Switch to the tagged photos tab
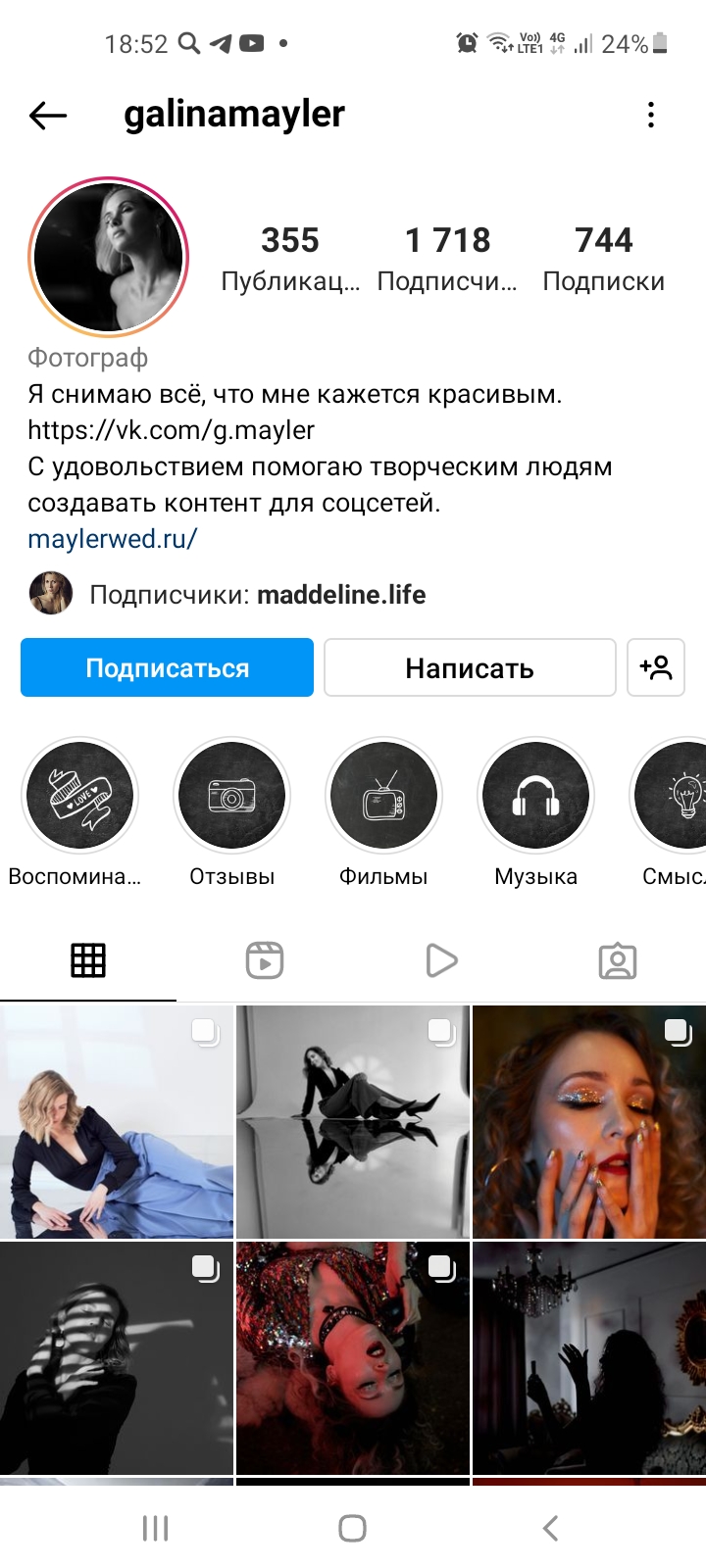Image resolution: width=706 pixels, height=1568 pixels. pyautogui.click(x=618, y=960)
